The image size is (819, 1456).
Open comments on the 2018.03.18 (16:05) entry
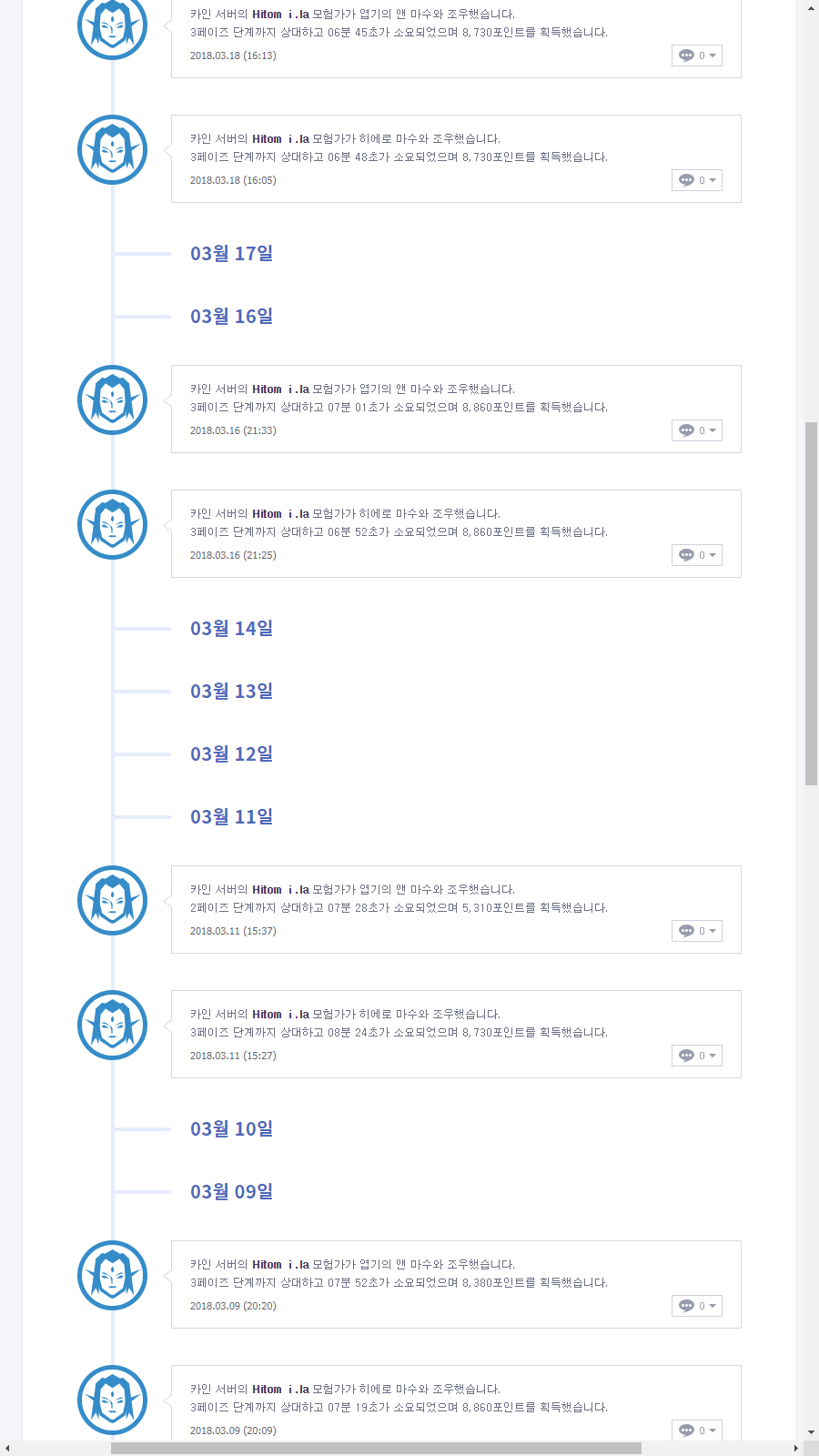tap(696, 180)
